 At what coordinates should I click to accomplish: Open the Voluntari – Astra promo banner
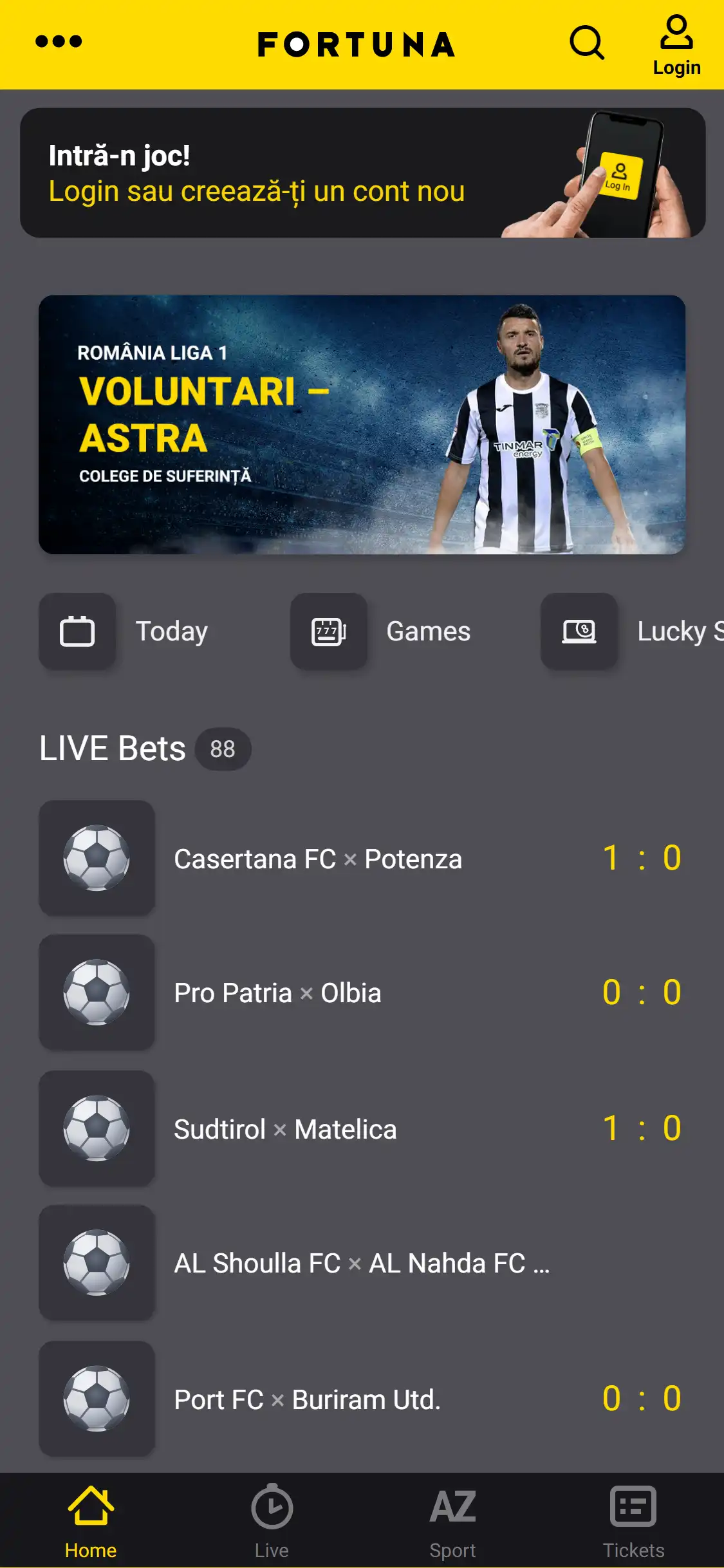click(x=362, y=425)
